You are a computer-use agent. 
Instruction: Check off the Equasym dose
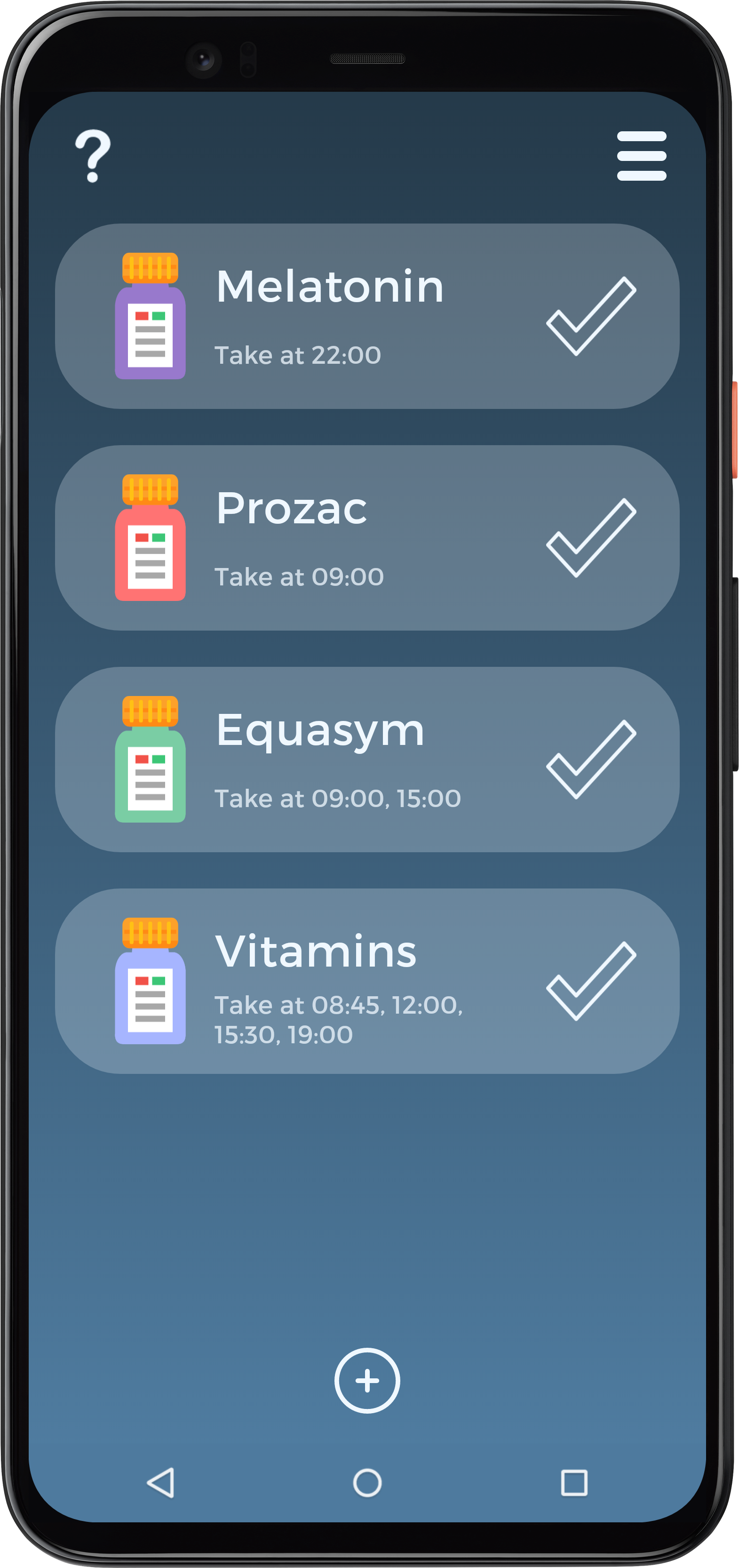click(x=591, y=759)
